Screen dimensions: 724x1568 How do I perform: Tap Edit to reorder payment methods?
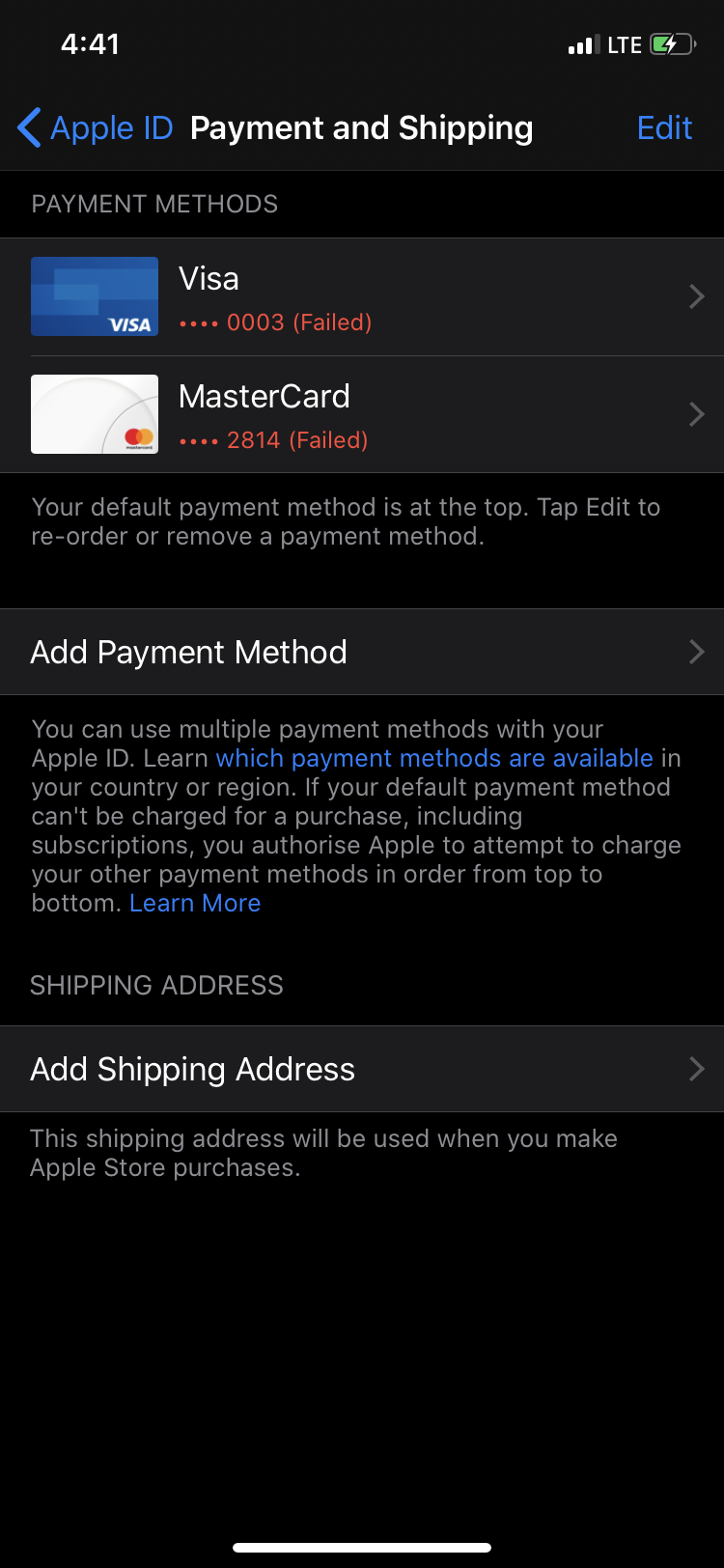[664, 127]
